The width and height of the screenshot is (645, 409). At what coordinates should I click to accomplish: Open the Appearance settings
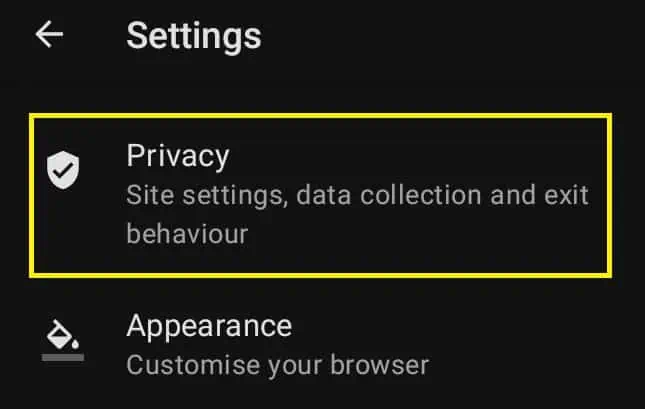pos(278,343)
